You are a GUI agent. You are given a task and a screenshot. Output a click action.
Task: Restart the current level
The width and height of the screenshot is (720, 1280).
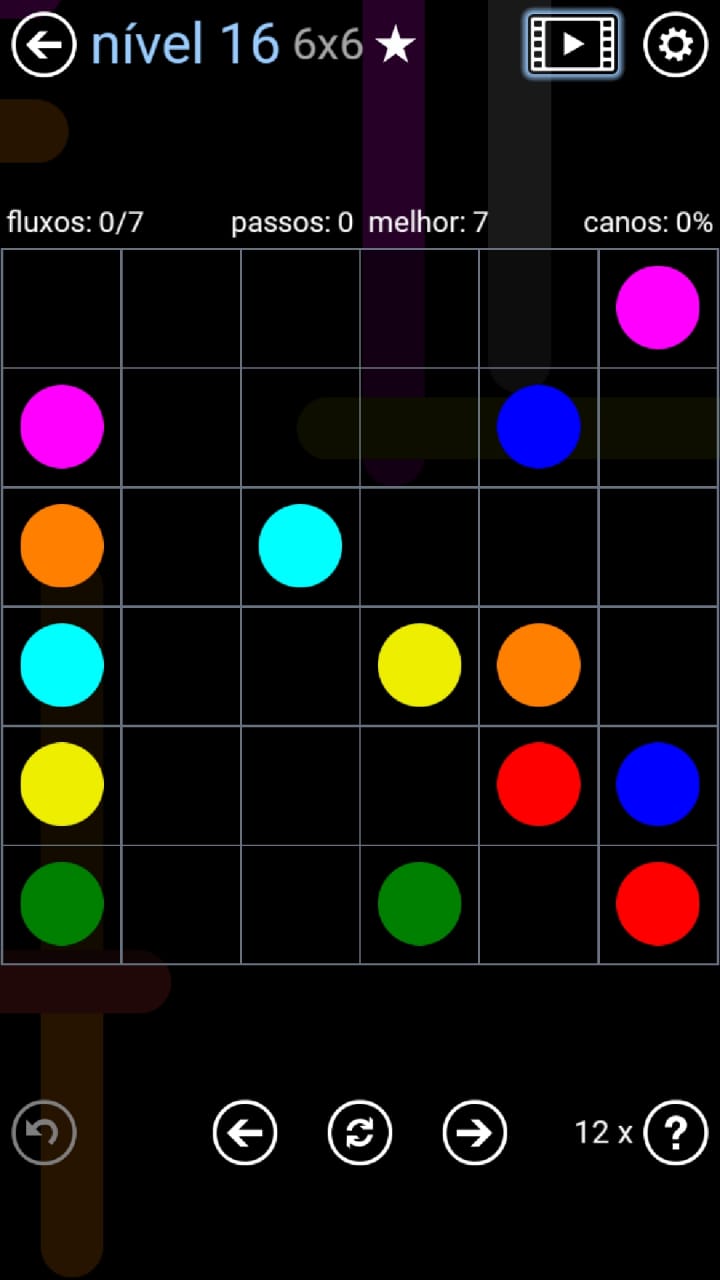pyautogui.click(x=360, y=1132)
